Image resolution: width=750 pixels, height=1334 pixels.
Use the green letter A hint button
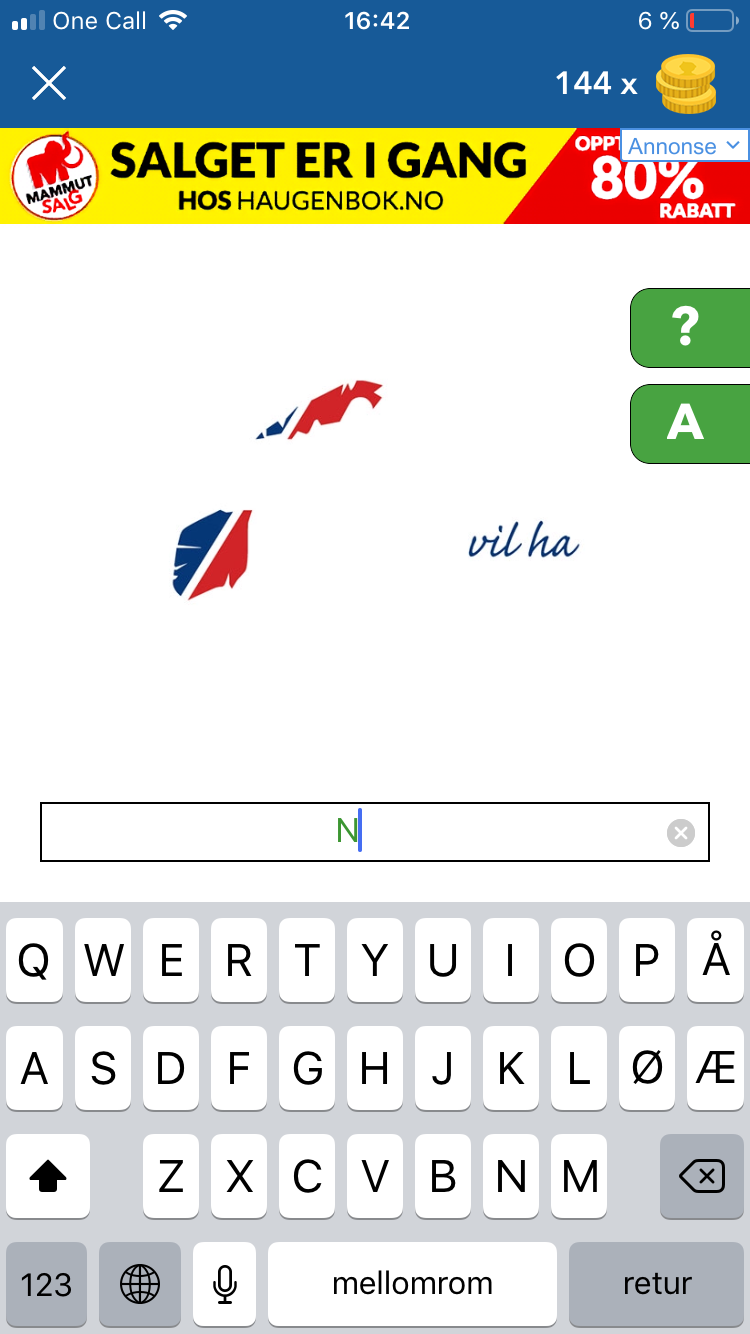(690, 424)
